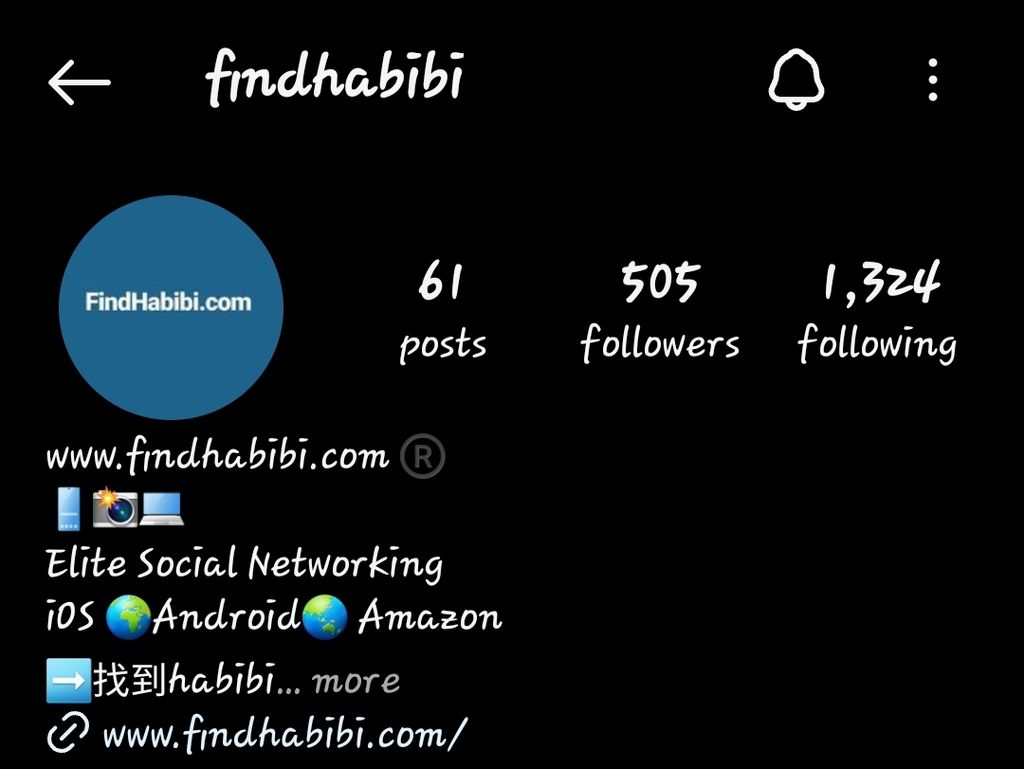Open the notifications bell for findhabibi
The image size is (1024, 769).
(x=796, y=80)
